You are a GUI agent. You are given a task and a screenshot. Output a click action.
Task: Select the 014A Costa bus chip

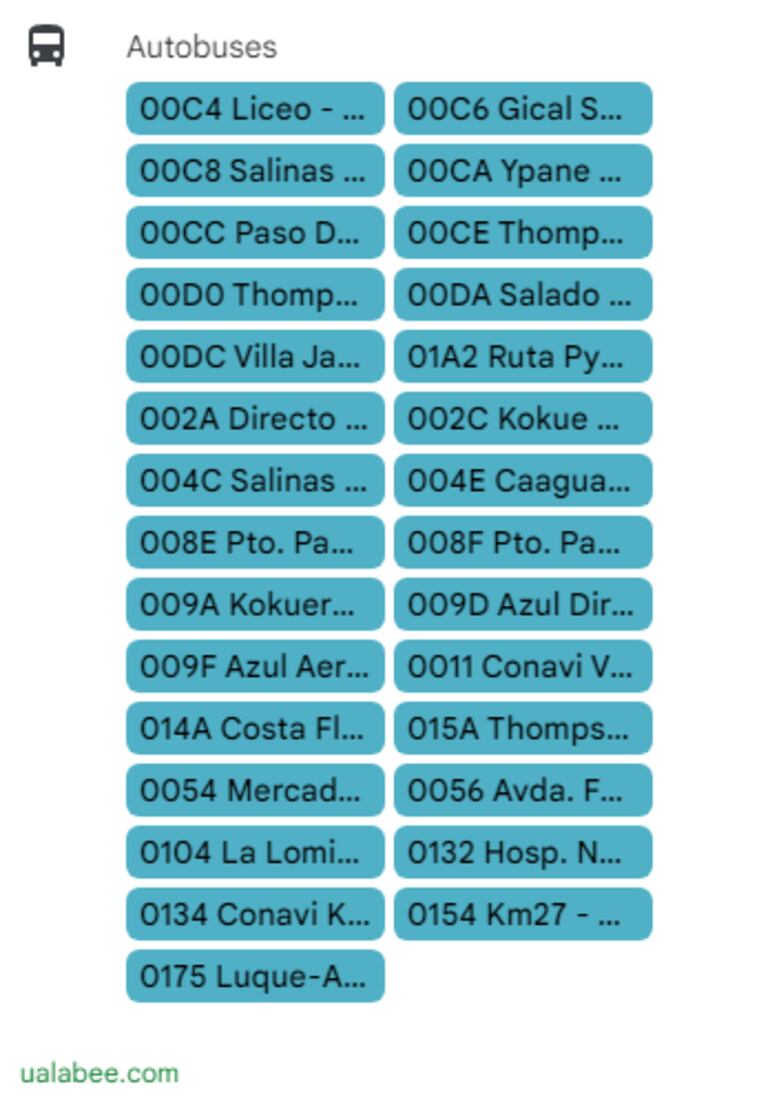click(x=255, y=728)
